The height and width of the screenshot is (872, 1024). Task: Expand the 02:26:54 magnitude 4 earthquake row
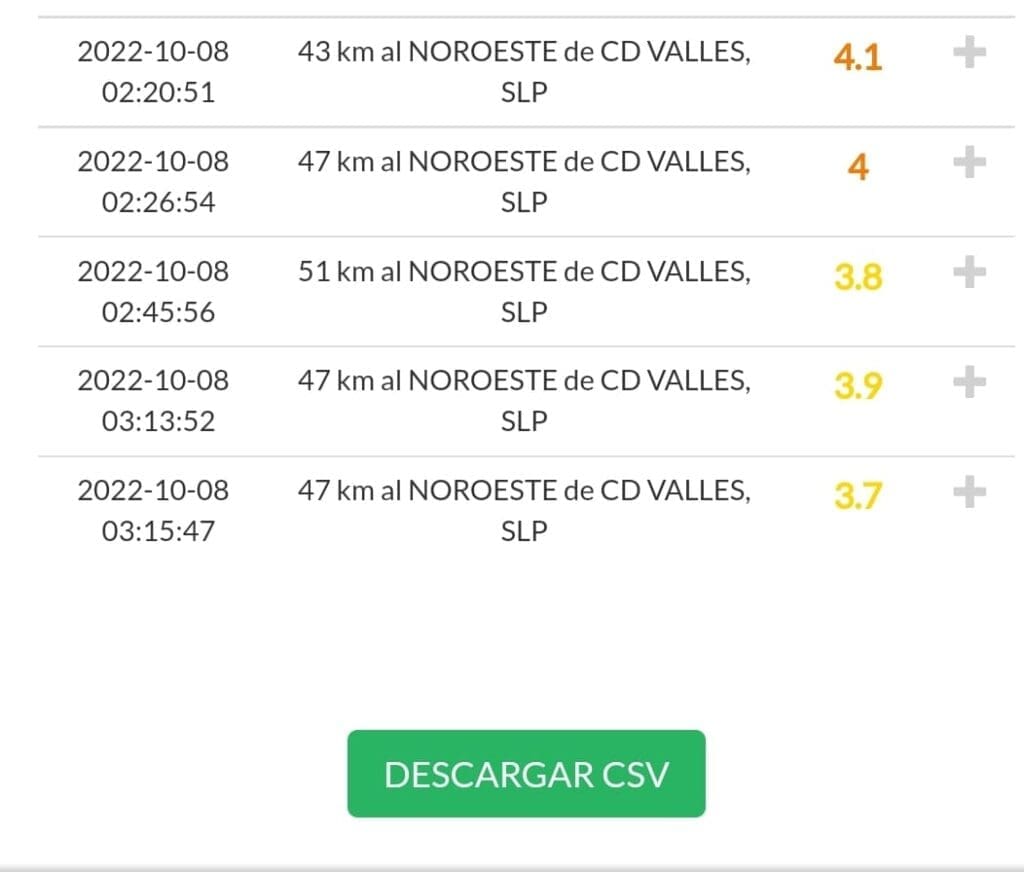(968, 162)
